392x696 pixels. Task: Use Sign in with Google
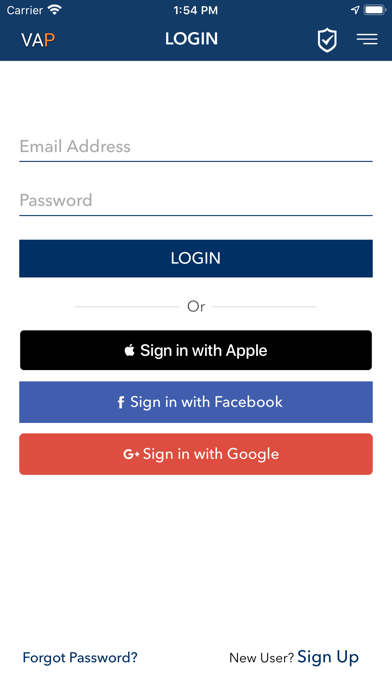pyautogui.click(x=196, y=454)
